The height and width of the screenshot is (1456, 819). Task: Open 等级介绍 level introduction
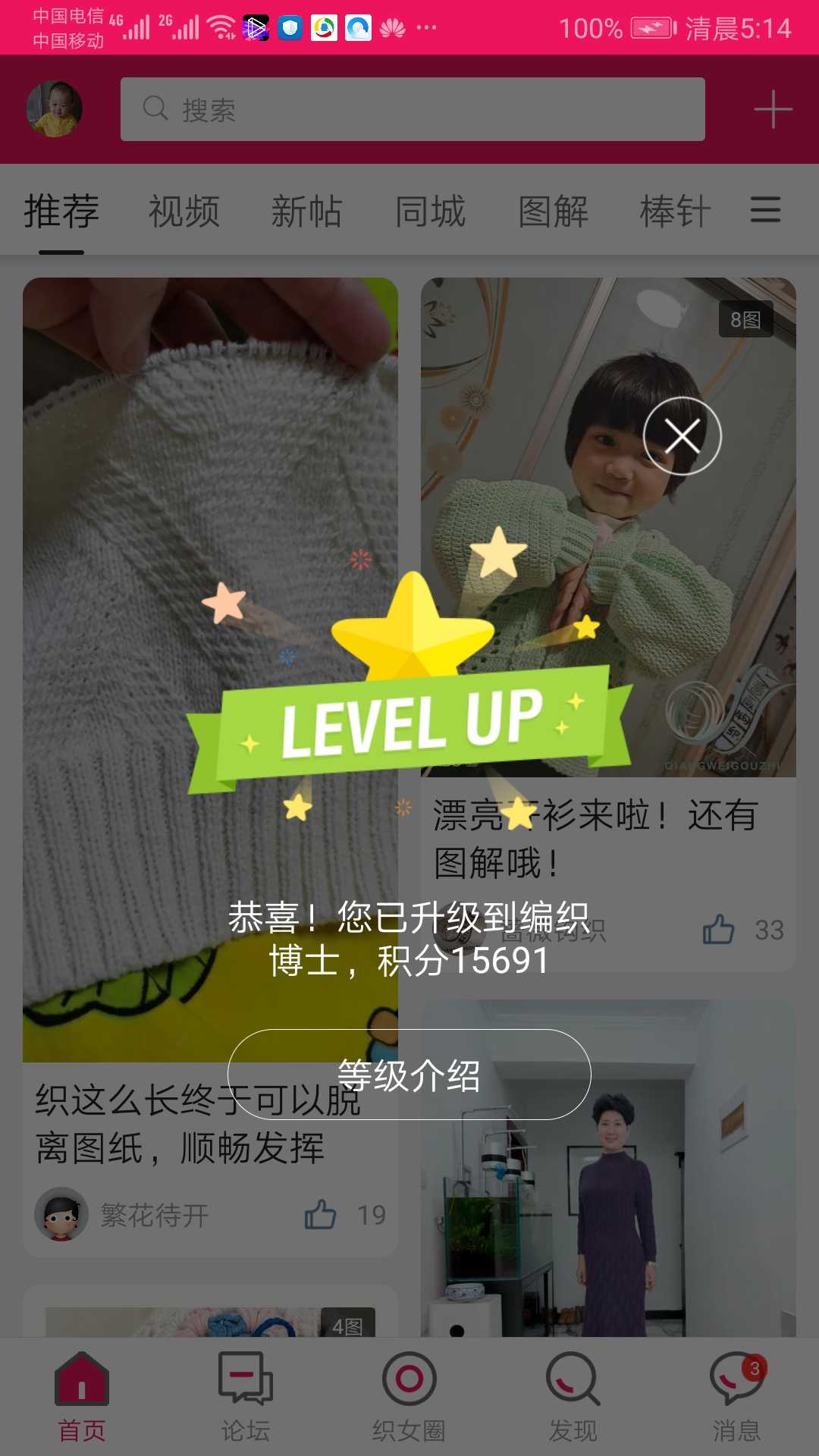409,1075
